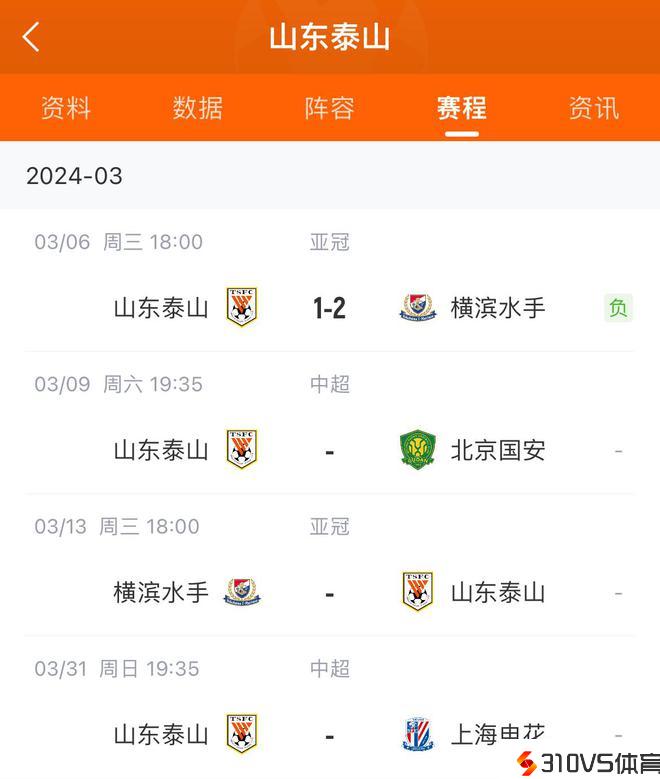The height and width of the screenshot is (779, 660).
Task: Open the 阵容 tab
Action: pyautogui.click(x=329, y=107)
